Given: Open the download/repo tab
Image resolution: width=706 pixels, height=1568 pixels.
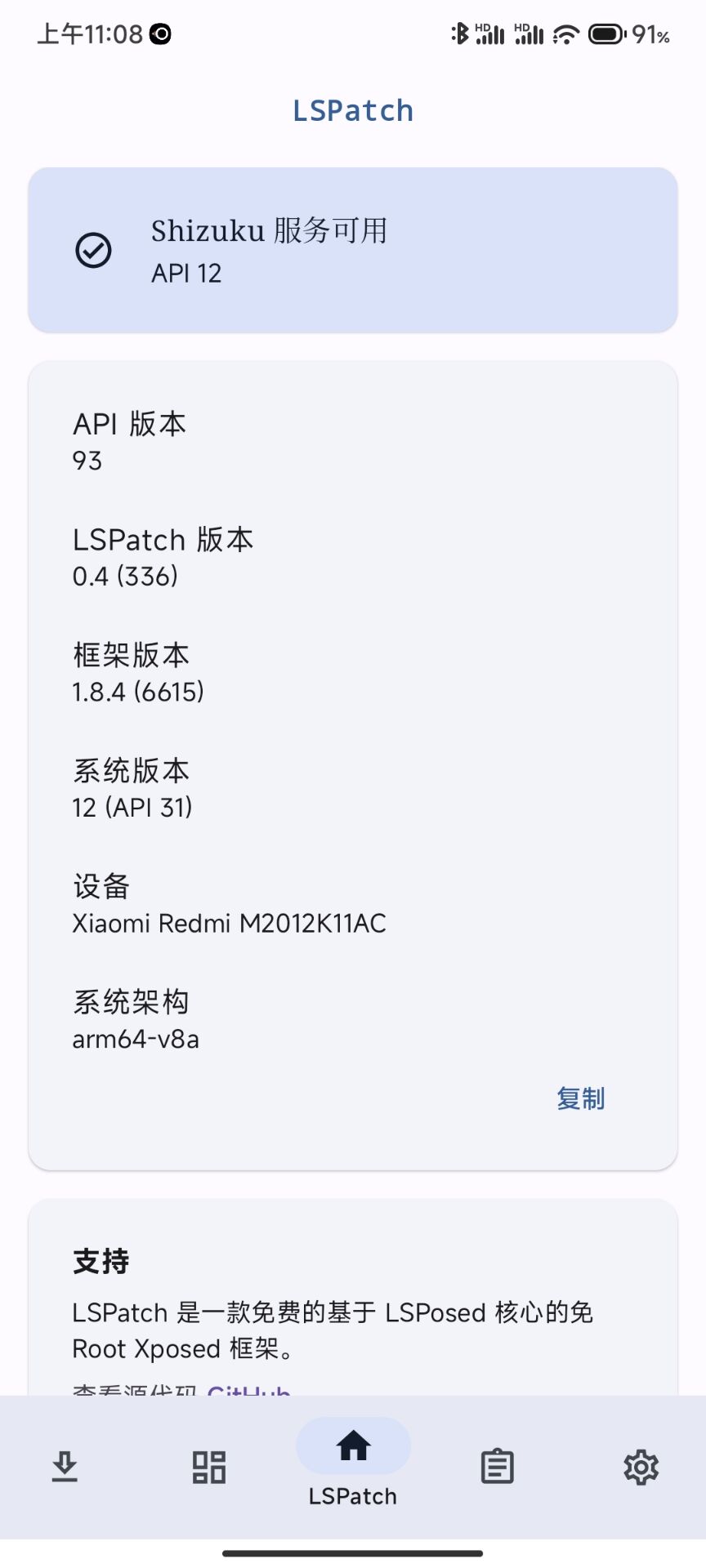Looking at the screenshot, I should pos(65,1467).
